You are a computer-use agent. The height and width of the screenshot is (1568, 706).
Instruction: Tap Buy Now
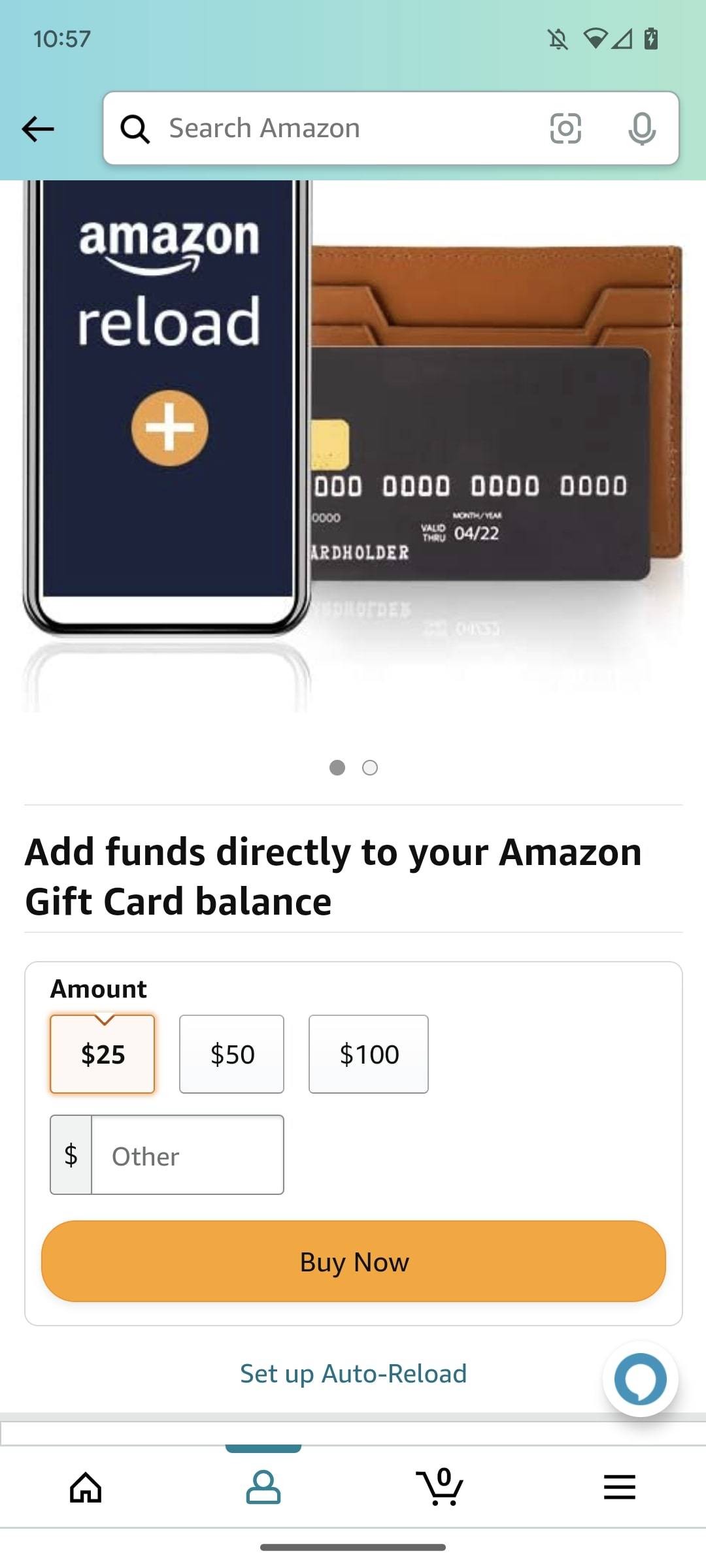pyautogui.click(x=354, y=1262)
